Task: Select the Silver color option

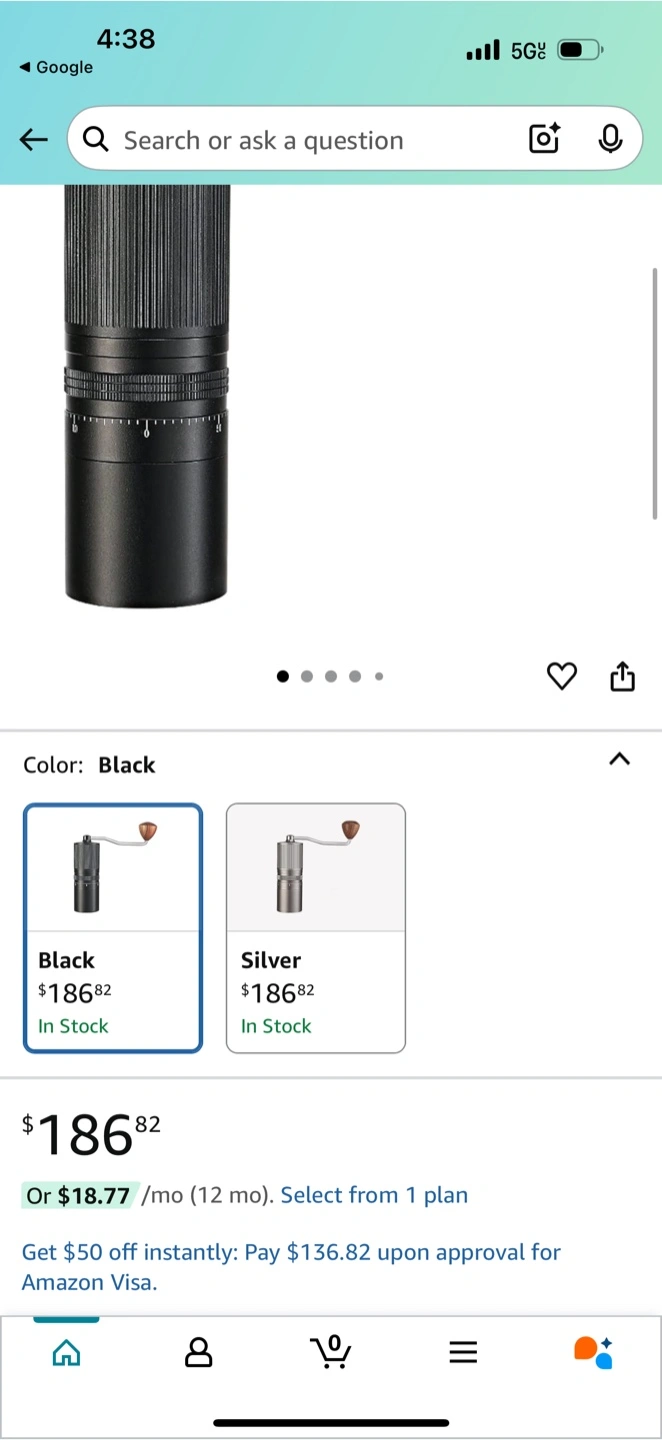Action: (x=316, y=928)
